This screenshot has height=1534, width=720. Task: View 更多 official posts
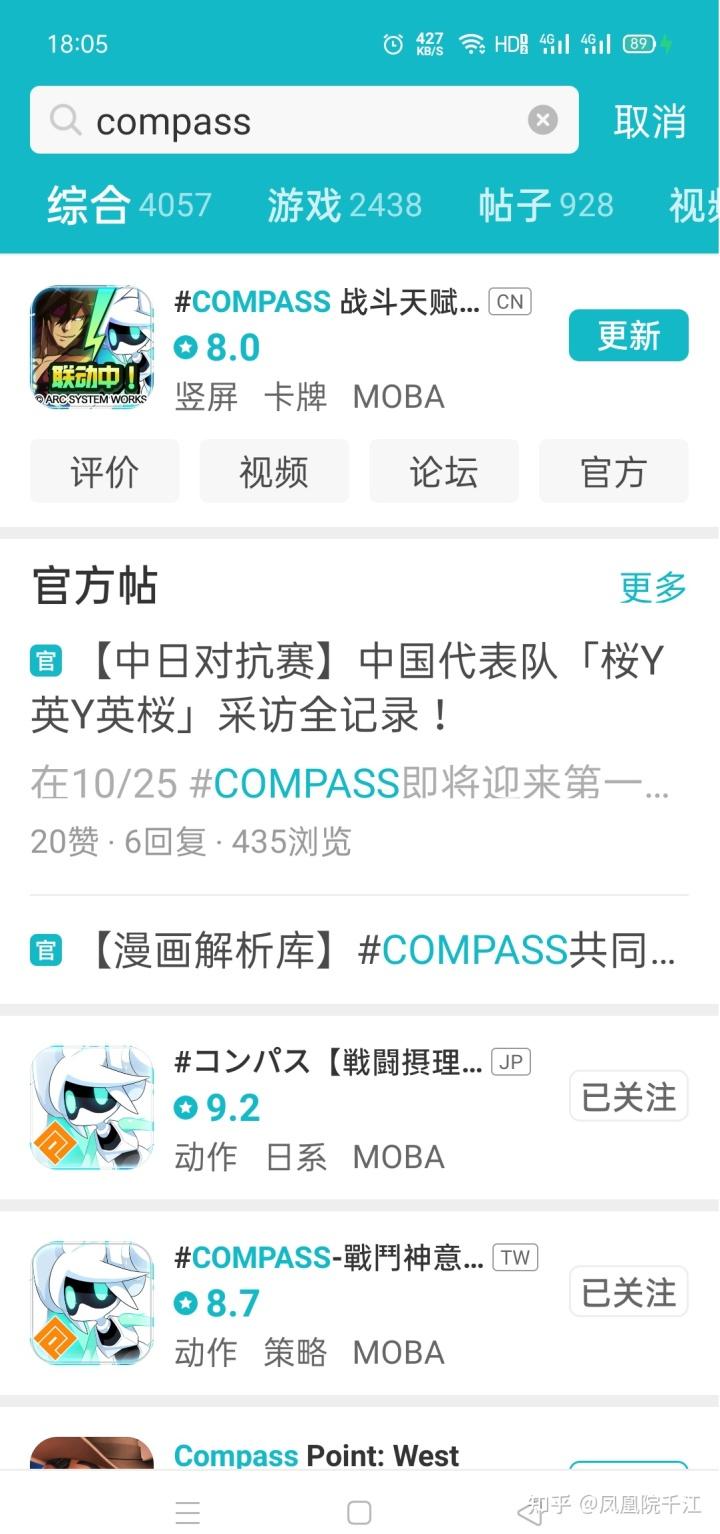pos(653,587)
